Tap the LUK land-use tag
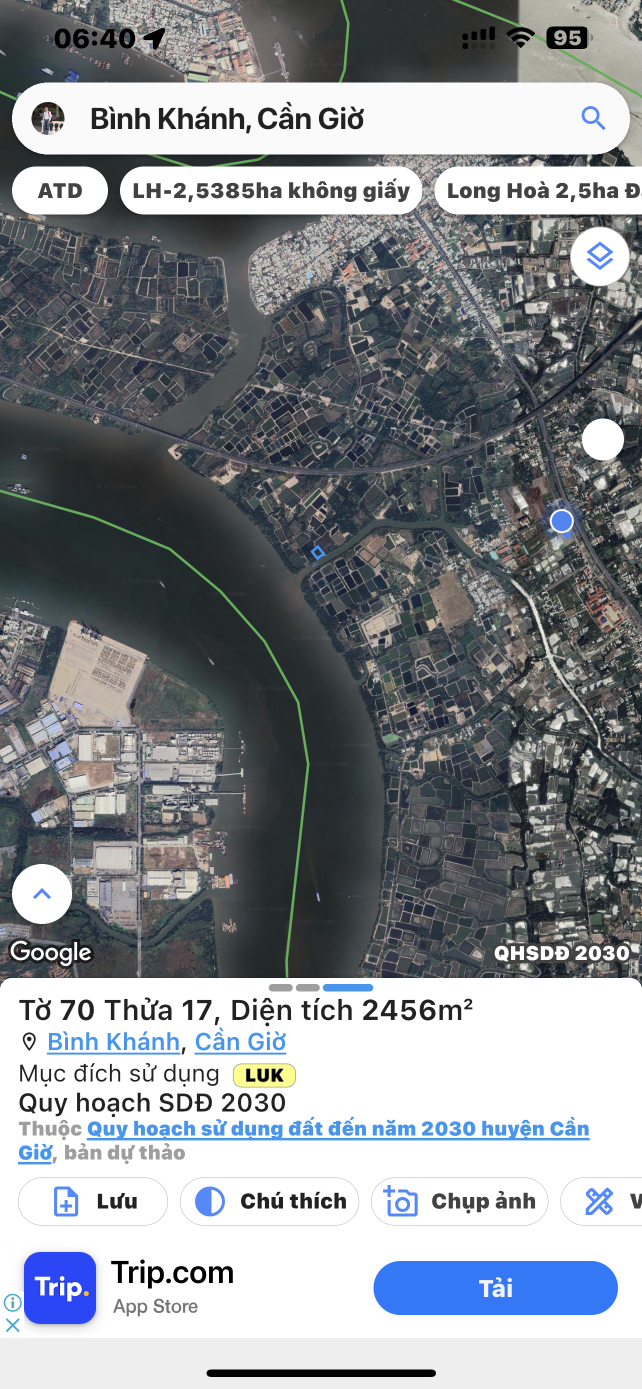The width and height of the screenshot is (642, 1389). (x=264, y=1076)
